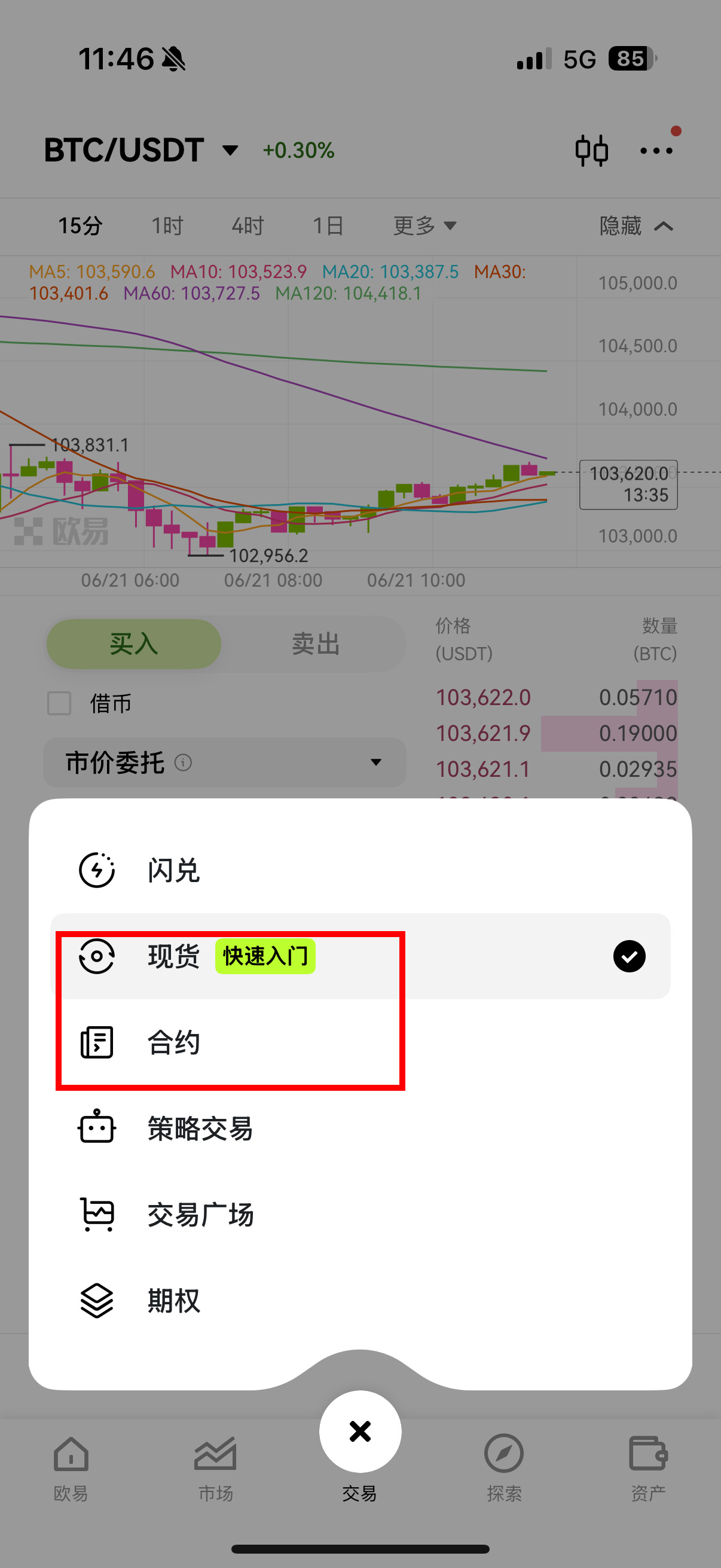721x1568 pixels.
Task: Open the 快速入门 quick start guide
Action: pyautogui.click(x=265, y=956)
